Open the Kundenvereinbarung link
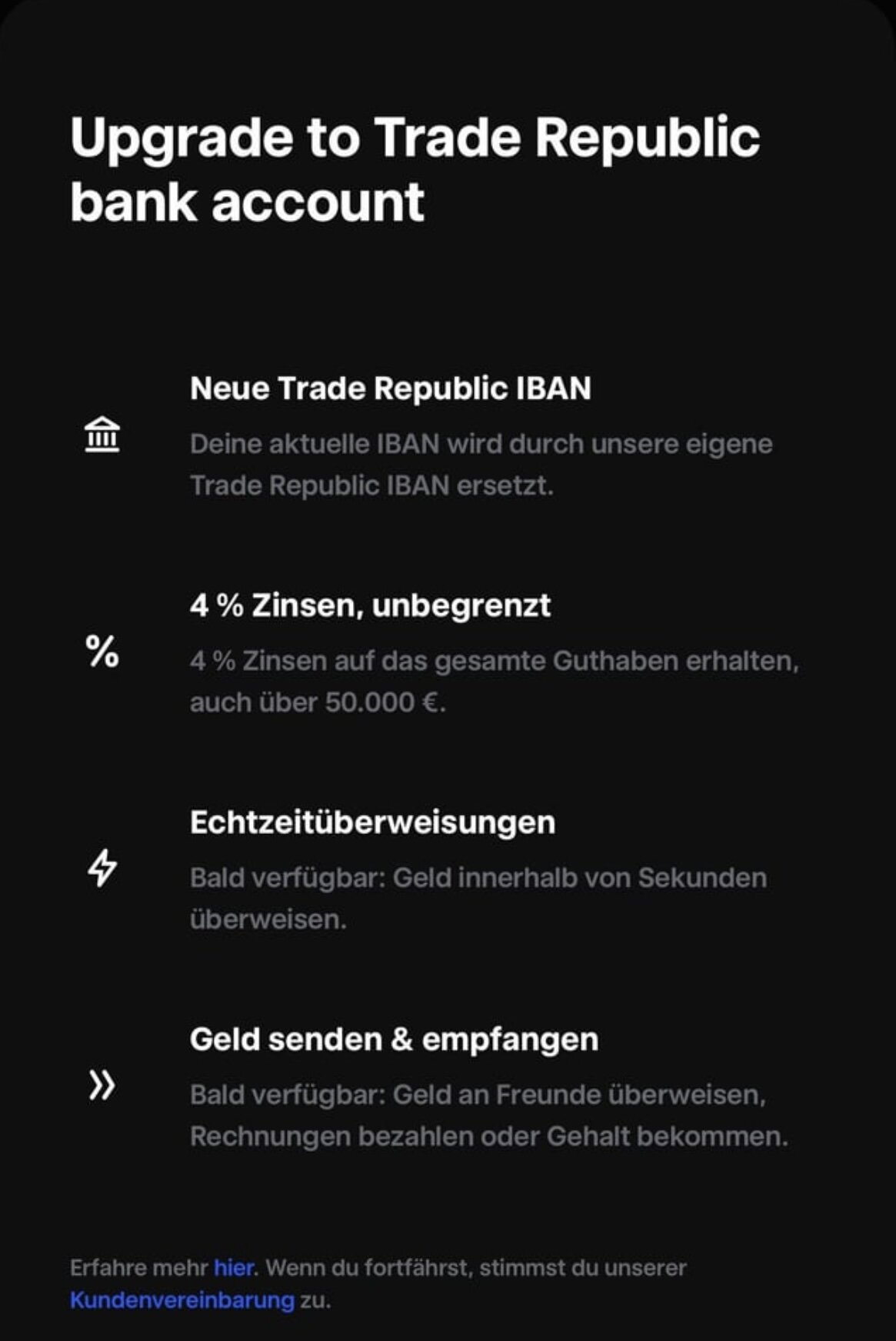 [182, 1300]
